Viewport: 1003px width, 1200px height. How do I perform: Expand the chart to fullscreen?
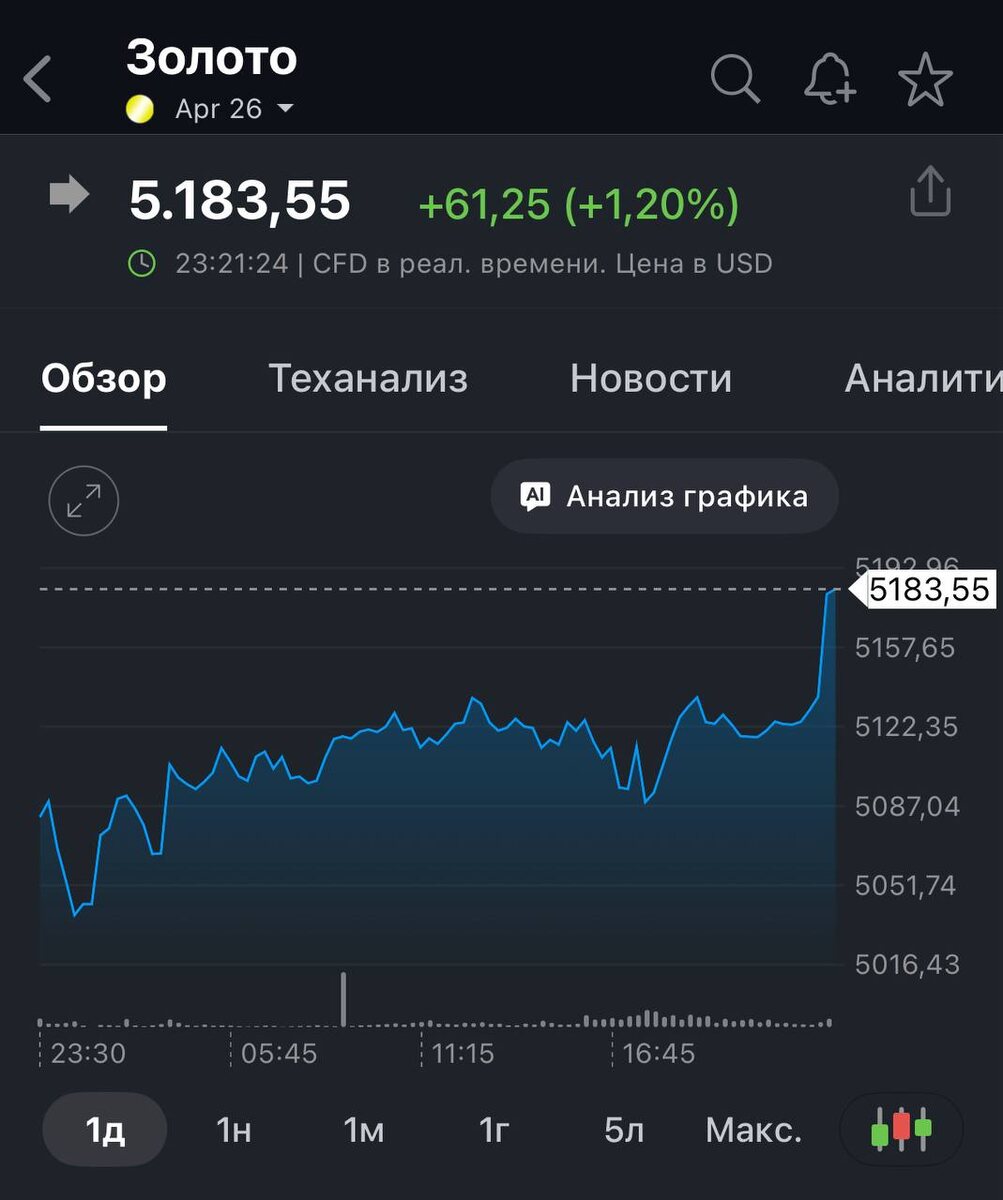point(84,501)
